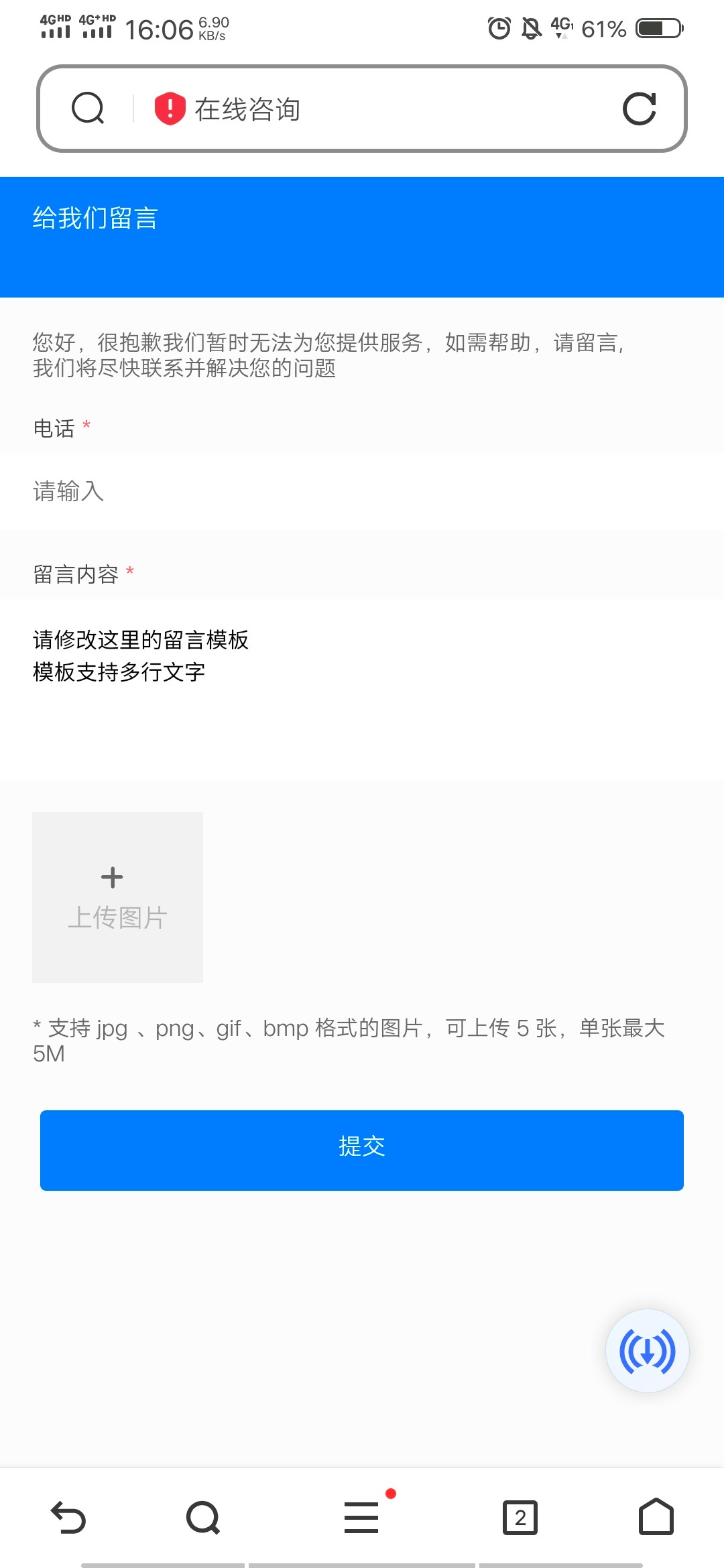The width and height of the screenshot is (724, 1568).
Task: Edit the 留言内容 message text area
Action: pyautogui.click(x=362, y=690)
